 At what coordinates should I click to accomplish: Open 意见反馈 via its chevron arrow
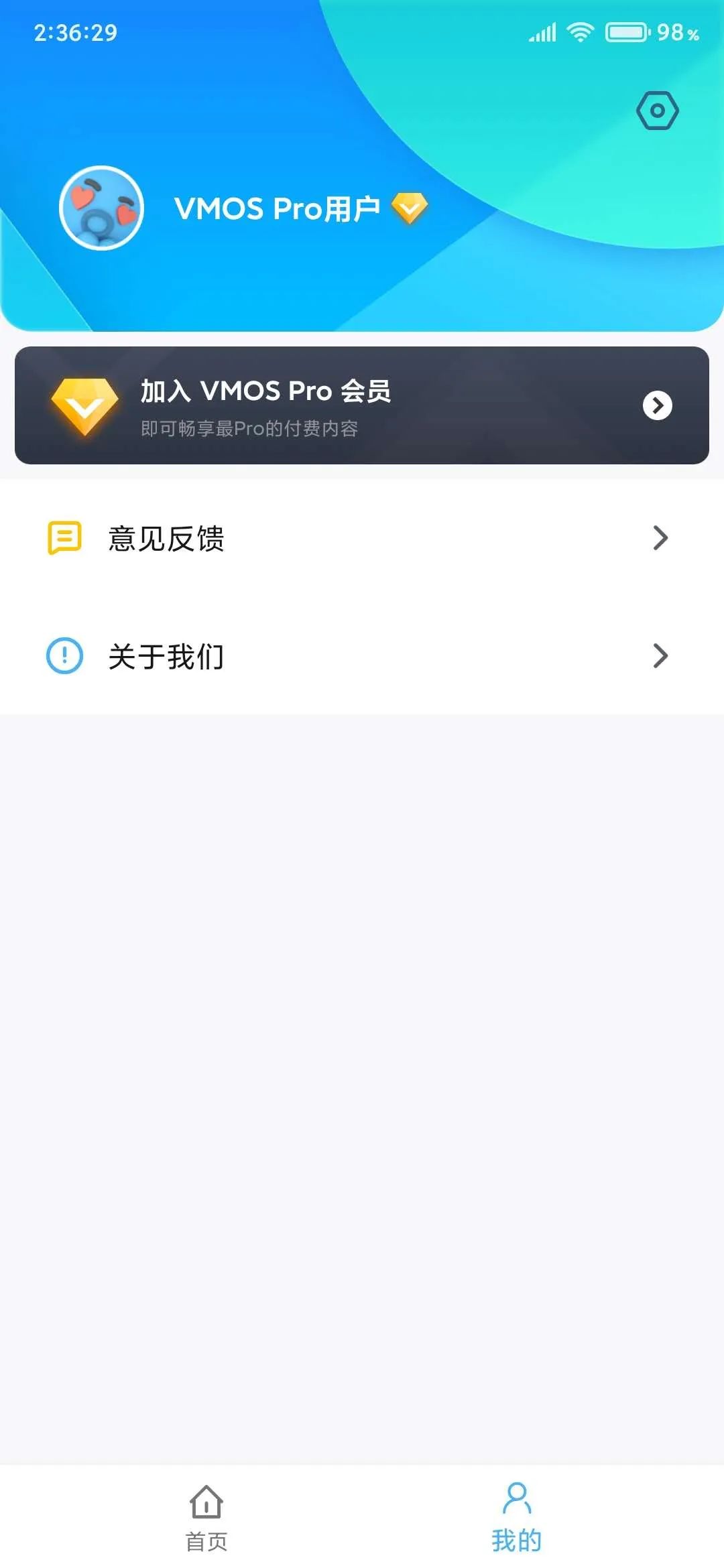[x=660, y=537]
